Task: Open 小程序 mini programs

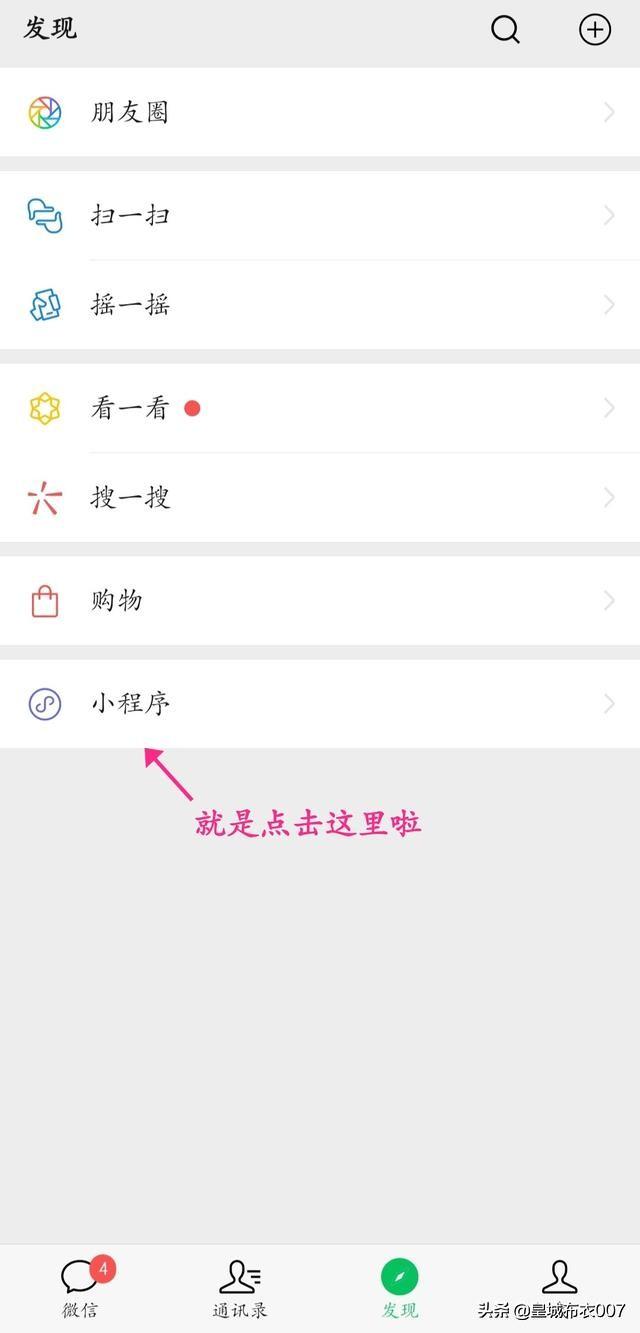Action: [320, 704]
